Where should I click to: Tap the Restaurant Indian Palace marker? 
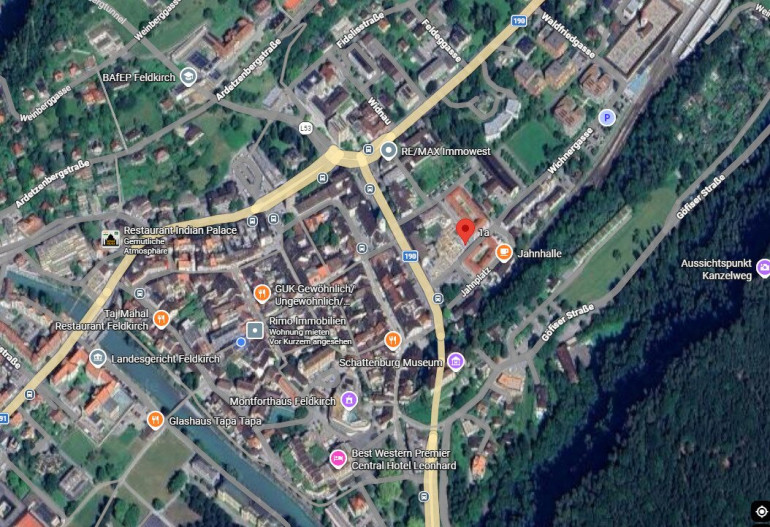pos(110,238)
